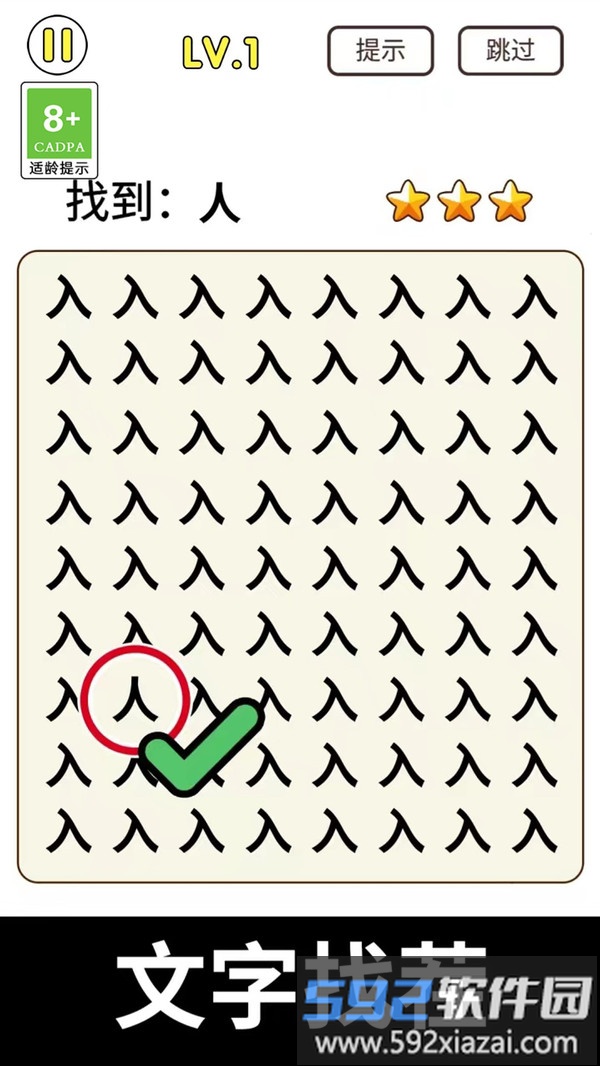Tap the 提示 hint button
Image resolution: width=600 pixels, height=1066 pixels.
380,50
